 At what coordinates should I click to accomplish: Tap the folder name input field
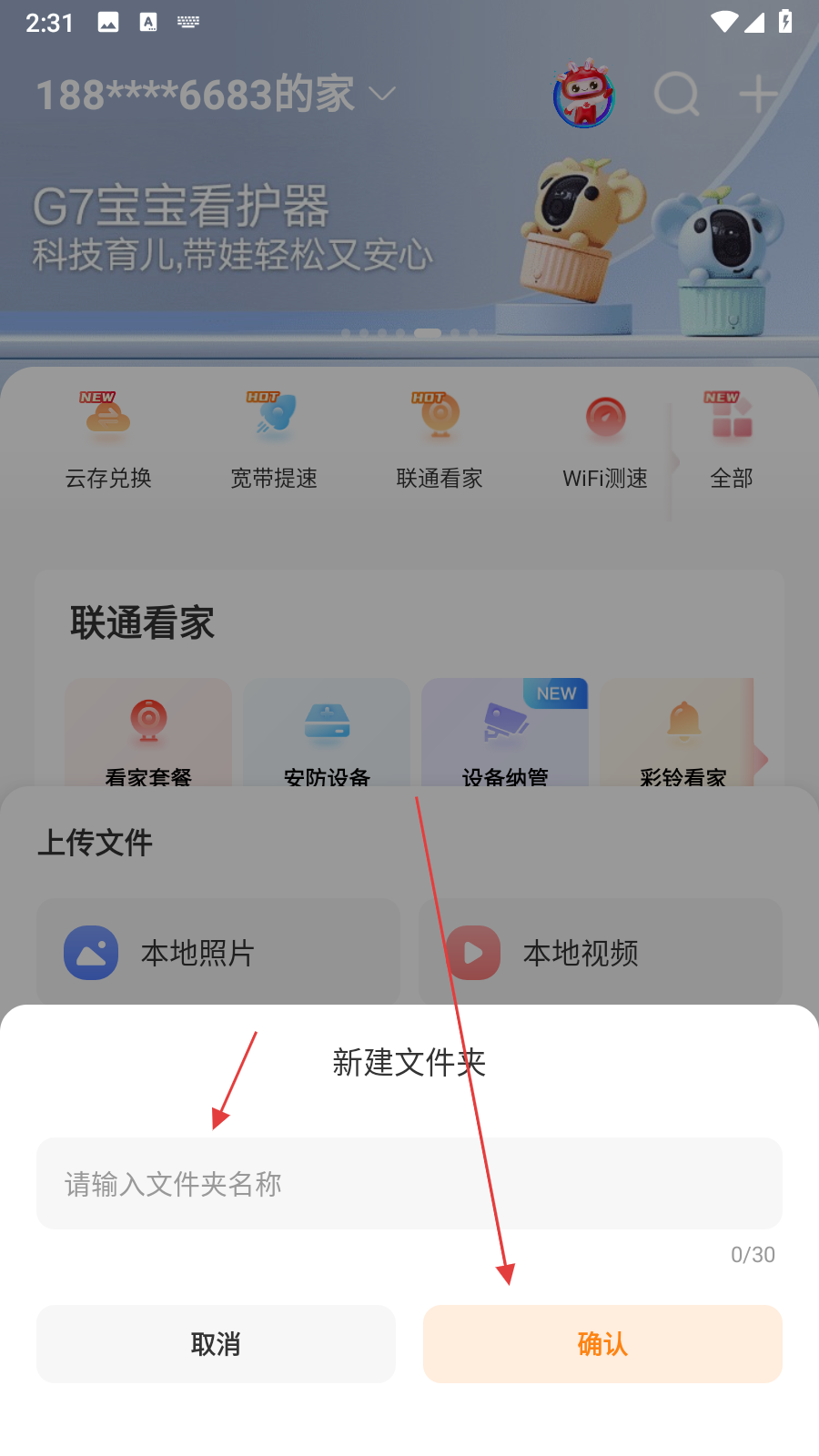[x=409, y=1183]
